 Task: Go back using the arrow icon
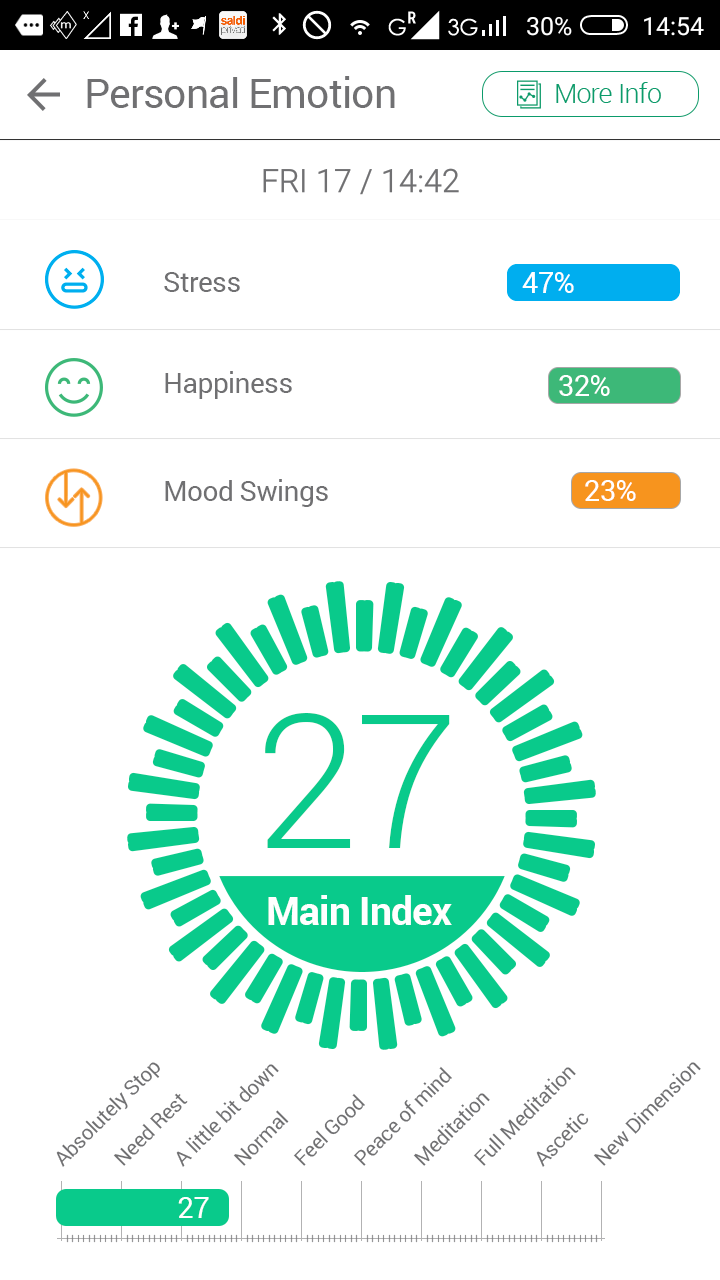pos(43,95)
